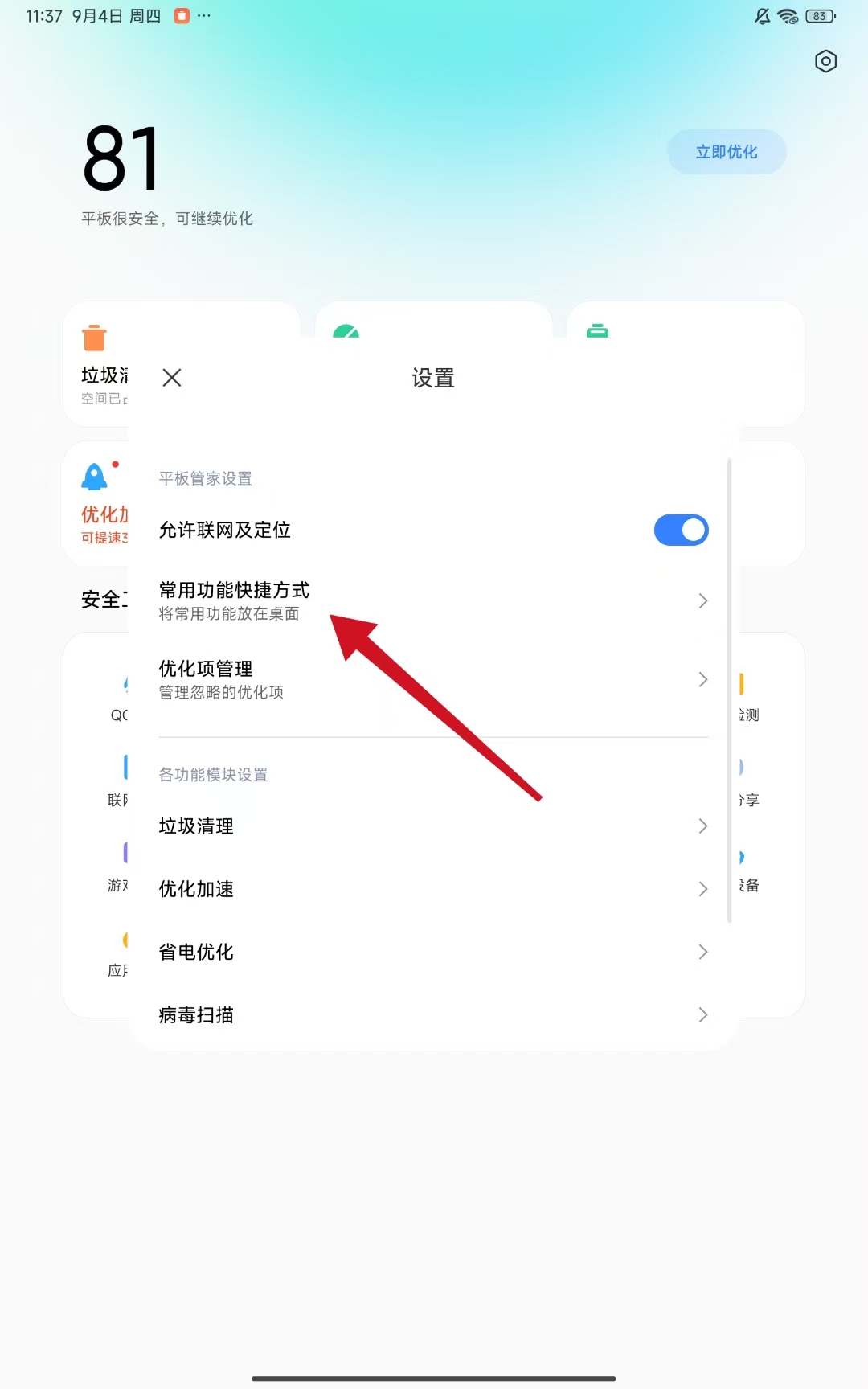Open 优化加速 module settings
This screenshot has height=1389, width=868.
[433, 889]
